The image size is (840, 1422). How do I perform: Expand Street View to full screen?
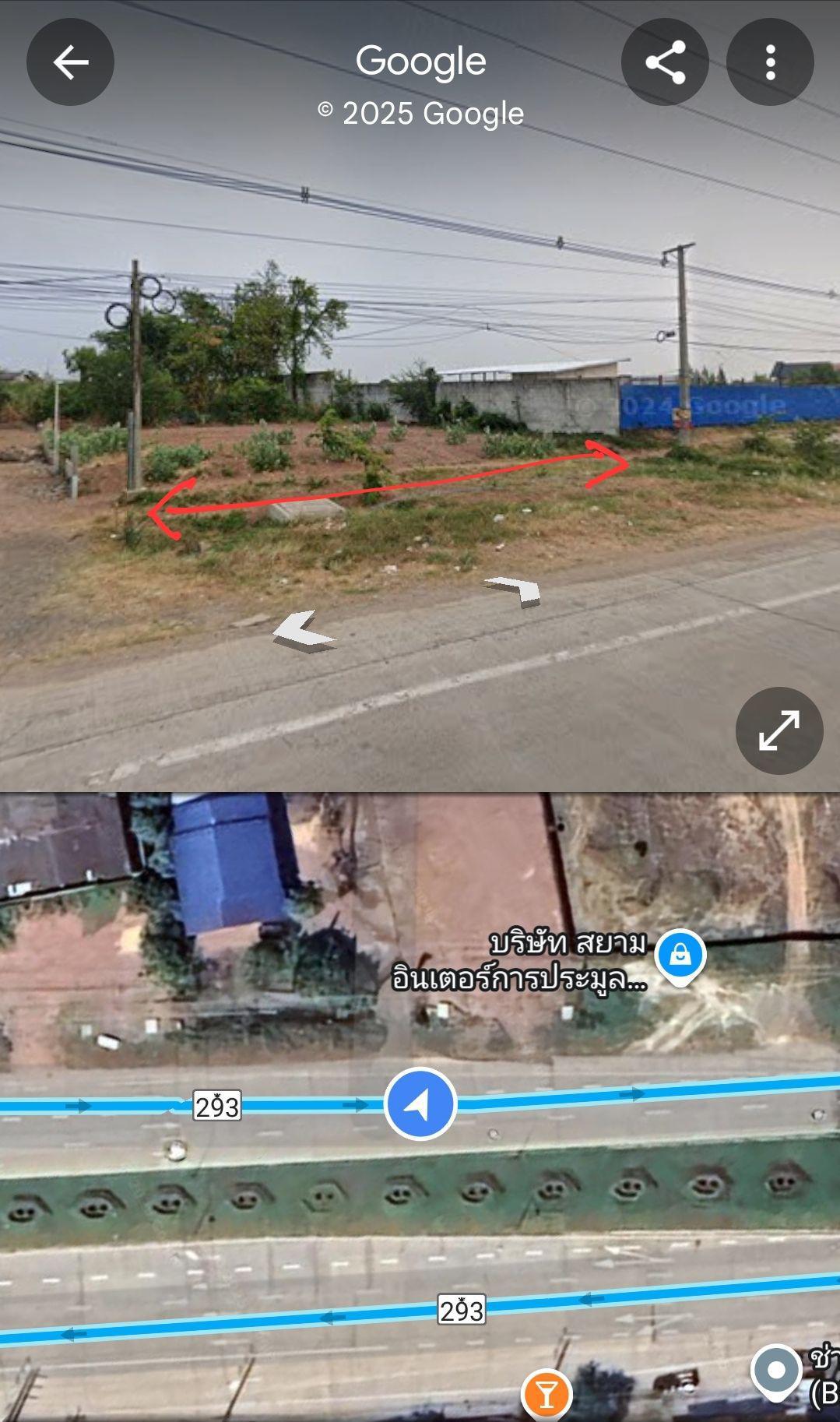point(779,730)
